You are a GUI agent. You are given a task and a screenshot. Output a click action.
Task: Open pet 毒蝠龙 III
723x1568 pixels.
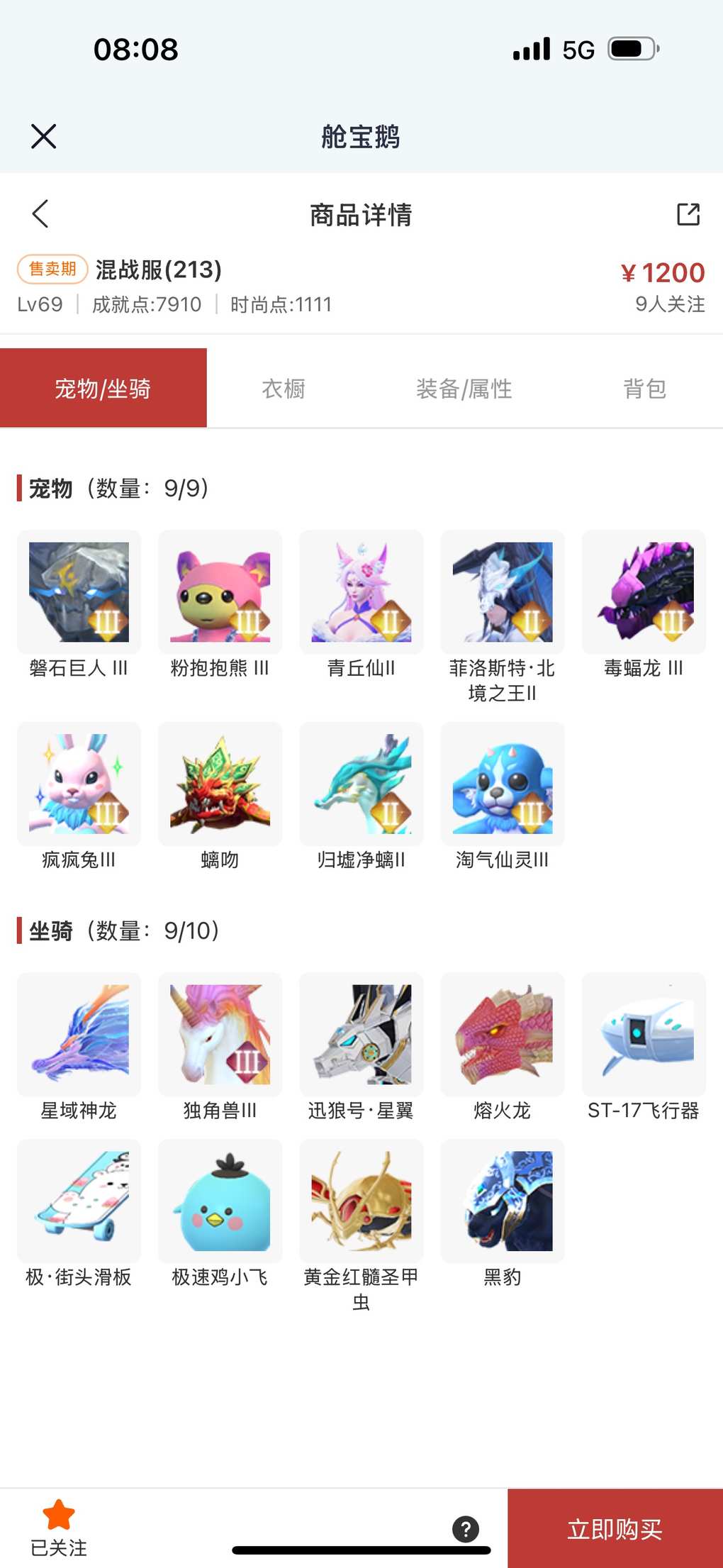644,592
